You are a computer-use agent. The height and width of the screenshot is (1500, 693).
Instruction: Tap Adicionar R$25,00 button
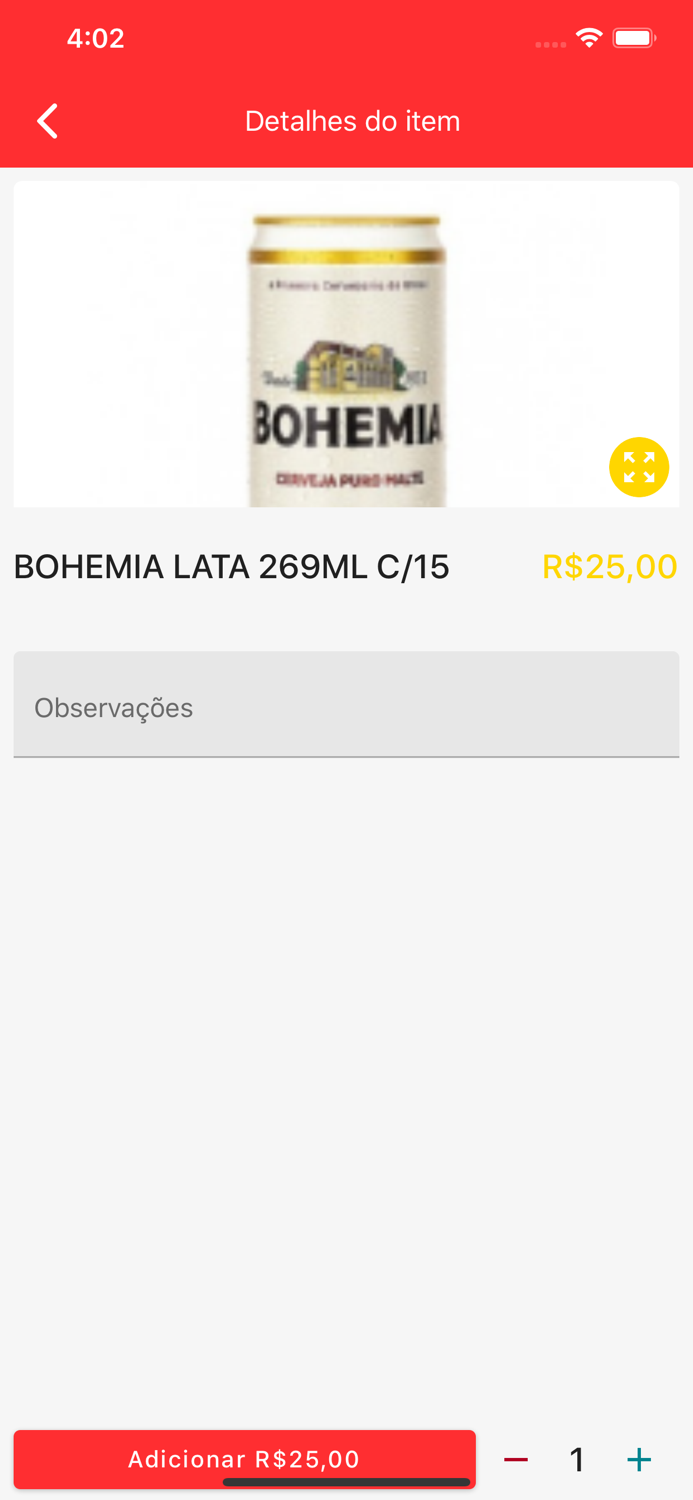(x=244, y=1459)
